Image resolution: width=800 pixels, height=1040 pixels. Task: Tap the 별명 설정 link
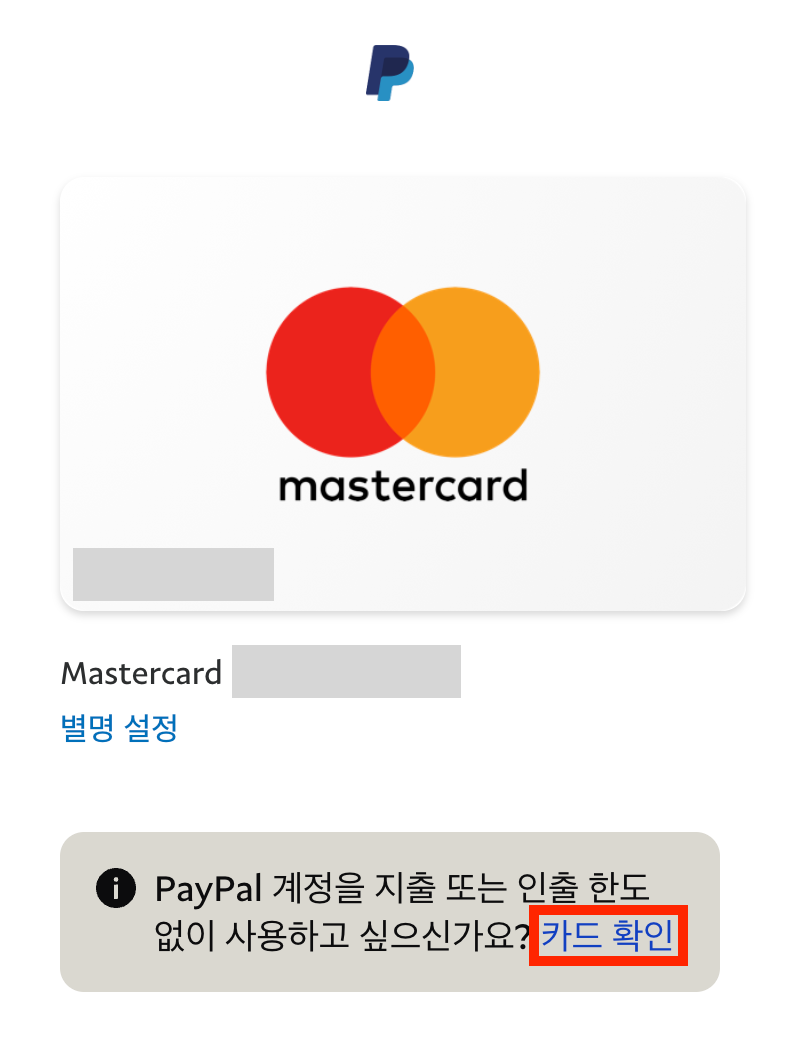119,727
